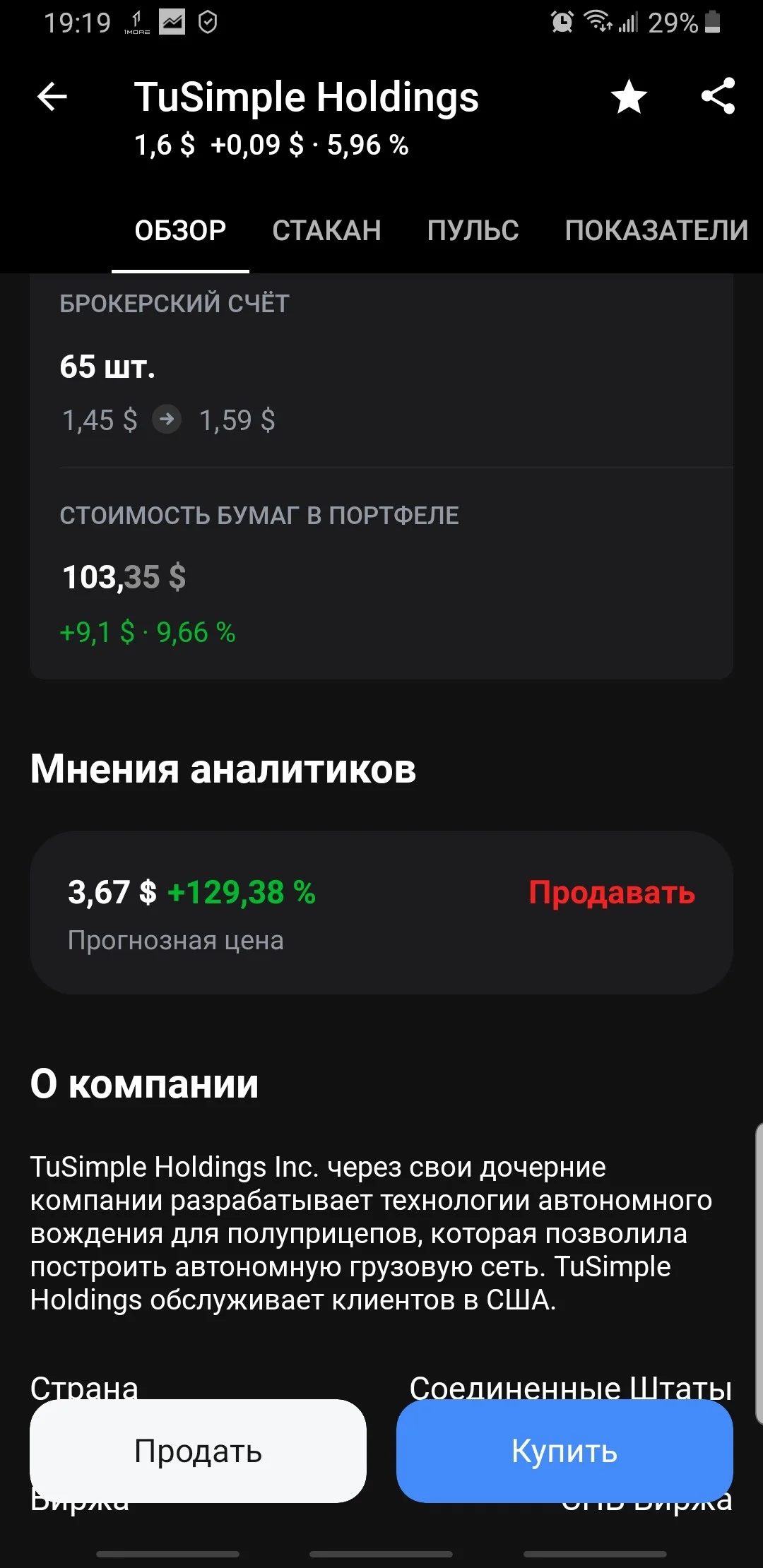Select the Обзор tab
The image size is (763, 1568).
(x=180, y=230)
